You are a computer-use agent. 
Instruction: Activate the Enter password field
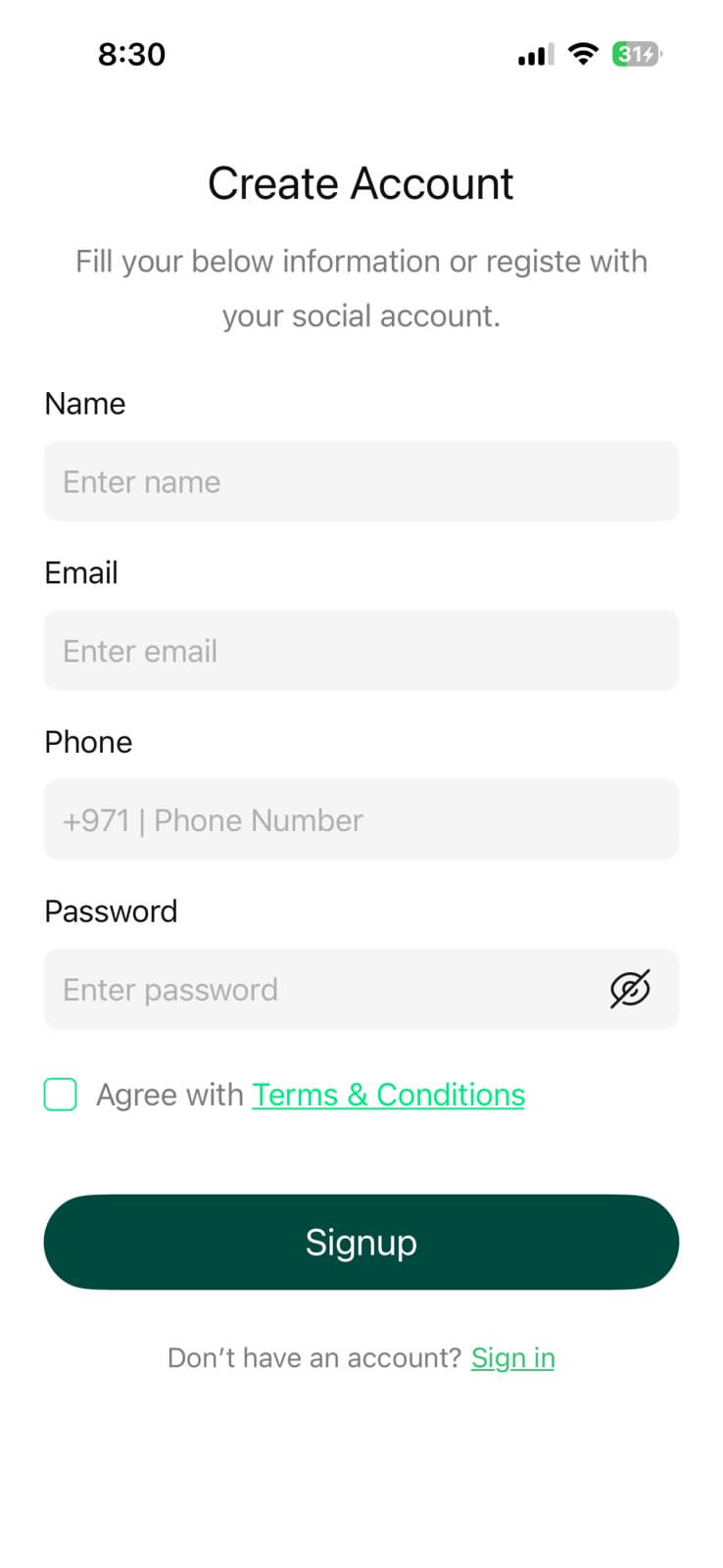point(323,989)
